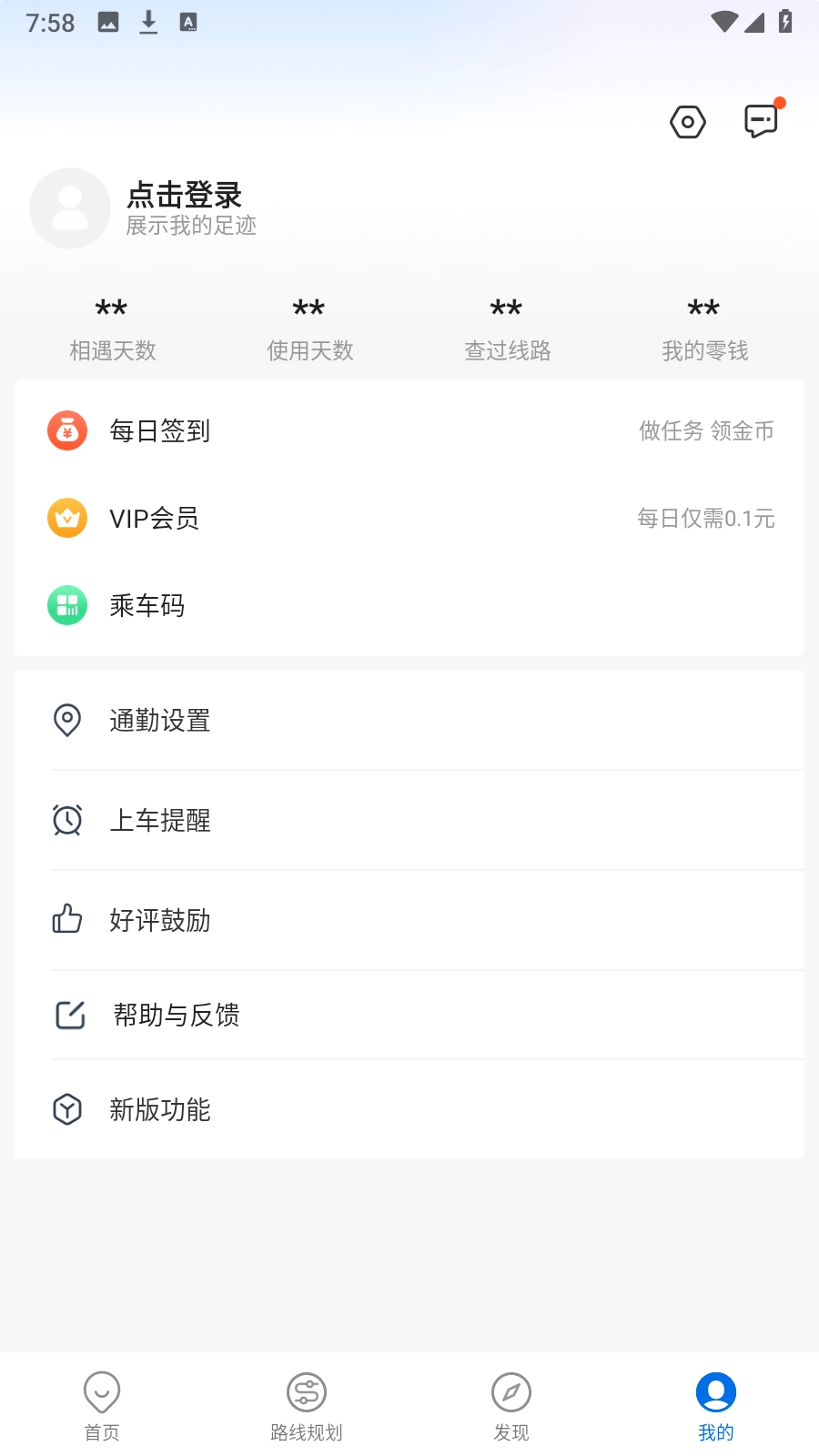Viewport: 819px width, 1456px height.
Task: Open the 路线规划 tab
Action: pyautogui.click(x=307, y=1403)
